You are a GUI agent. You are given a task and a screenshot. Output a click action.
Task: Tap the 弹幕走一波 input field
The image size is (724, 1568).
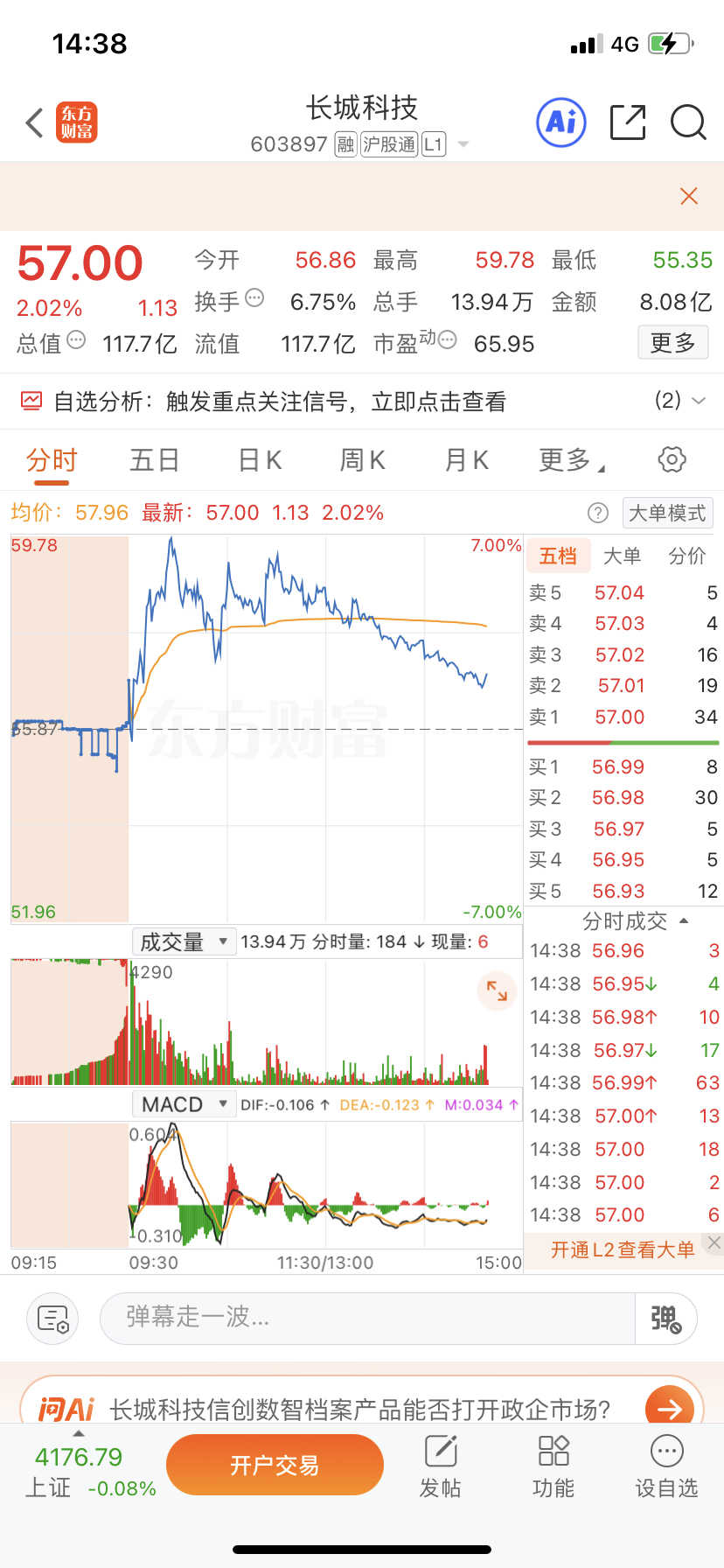click(367, 1318)
